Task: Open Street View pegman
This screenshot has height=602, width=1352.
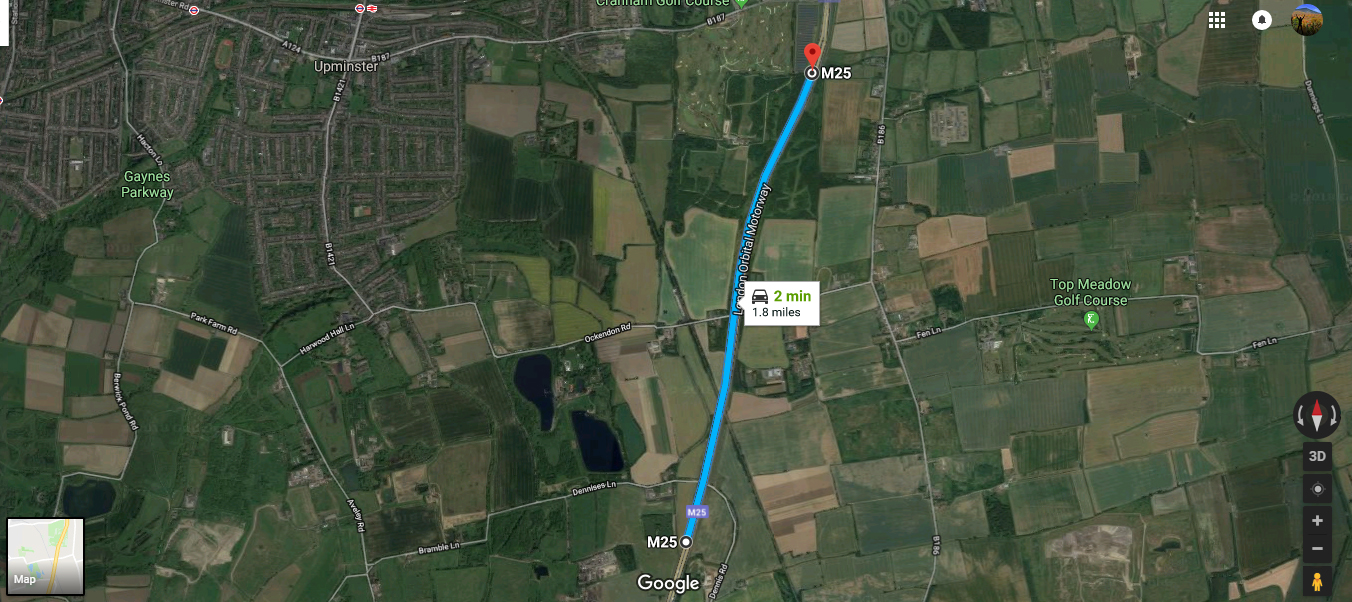Action: coord(1317,581)
